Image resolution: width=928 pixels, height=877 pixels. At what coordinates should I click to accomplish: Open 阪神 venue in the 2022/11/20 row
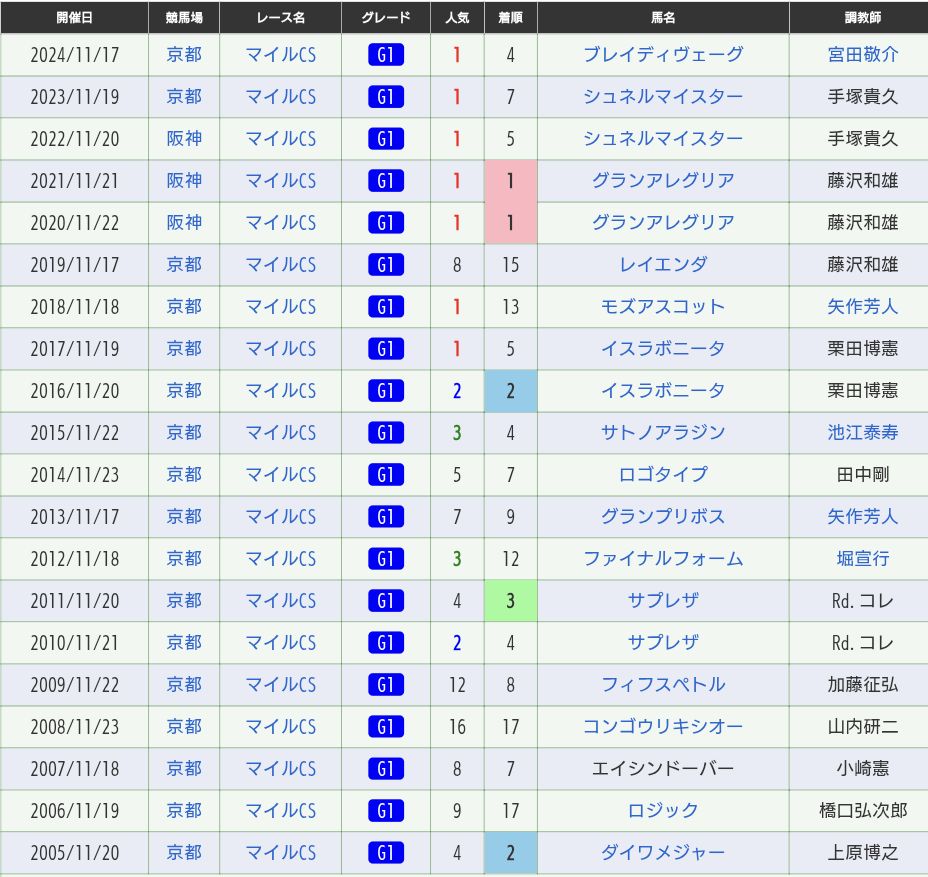184,139
